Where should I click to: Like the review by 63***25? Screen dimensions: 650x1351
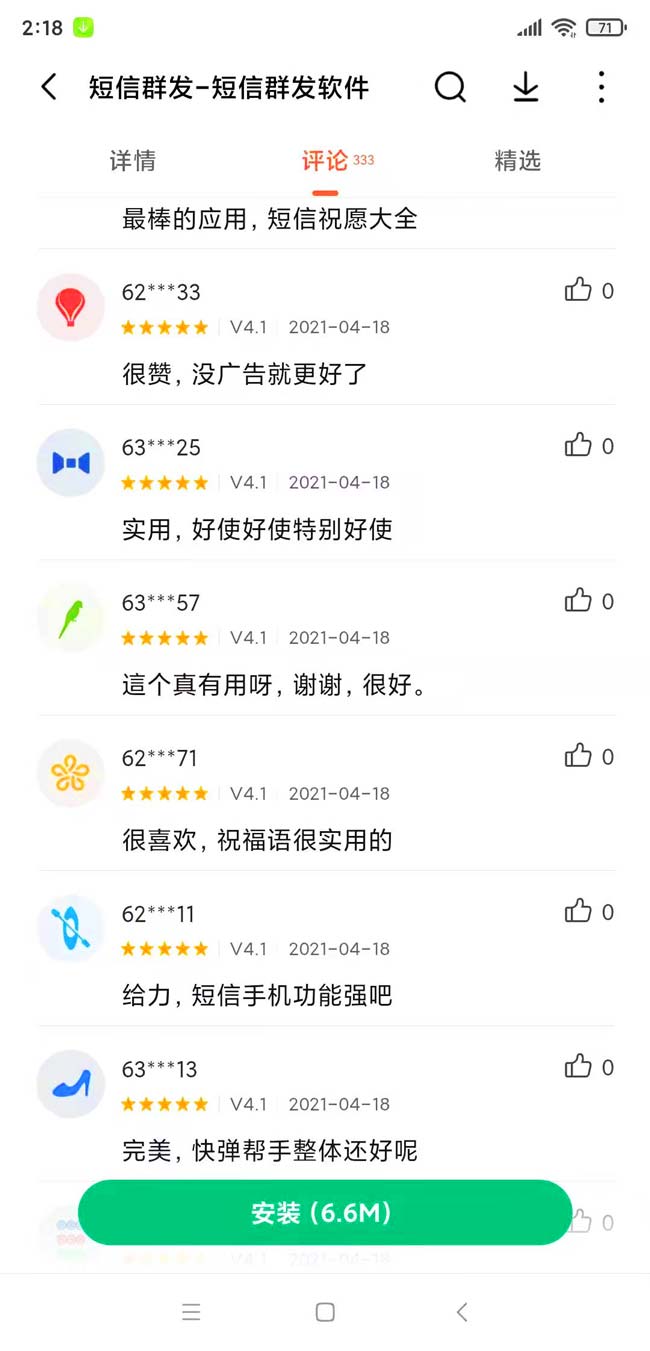click(x=579, y=446)
